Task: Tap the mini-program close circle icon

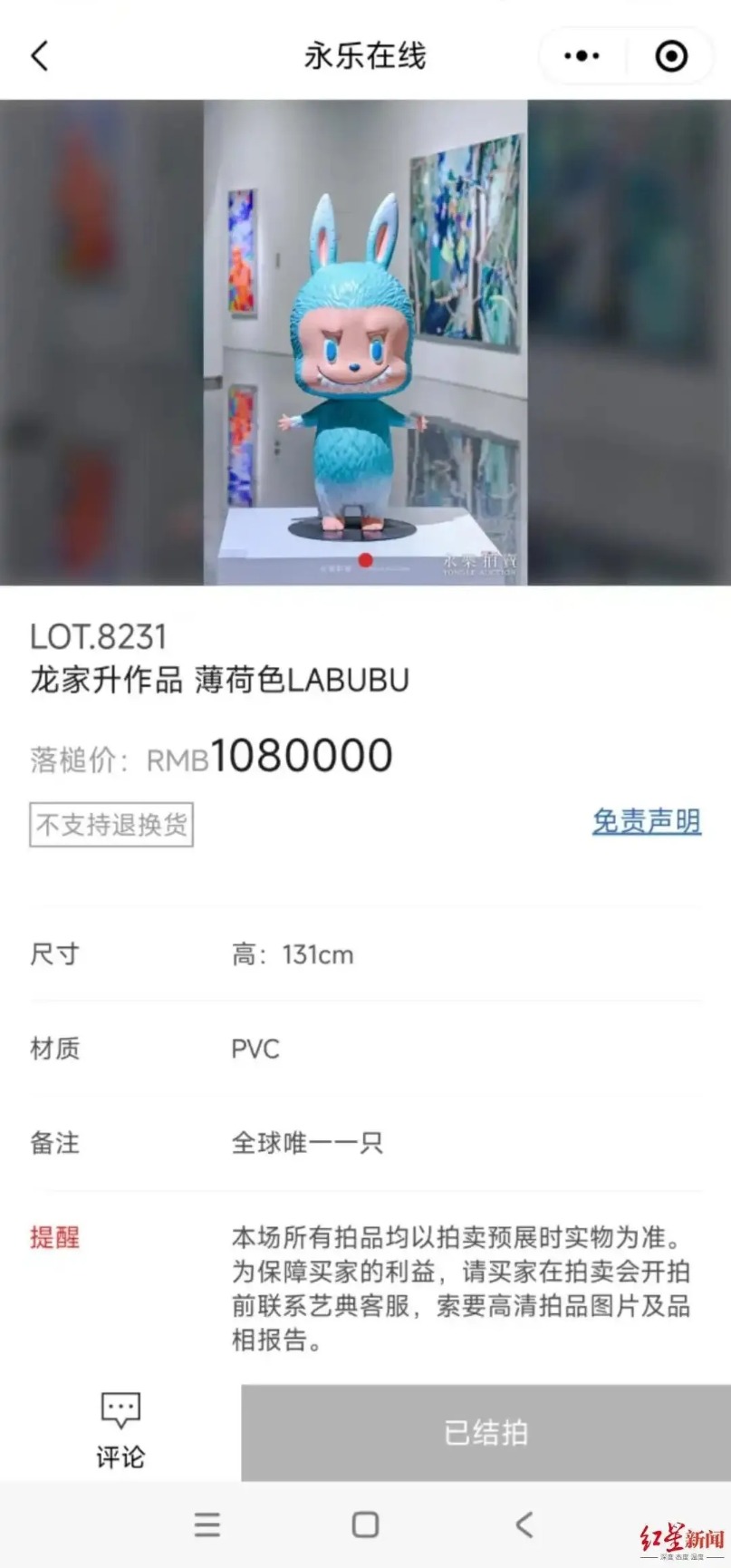Action: click(671, 55)
